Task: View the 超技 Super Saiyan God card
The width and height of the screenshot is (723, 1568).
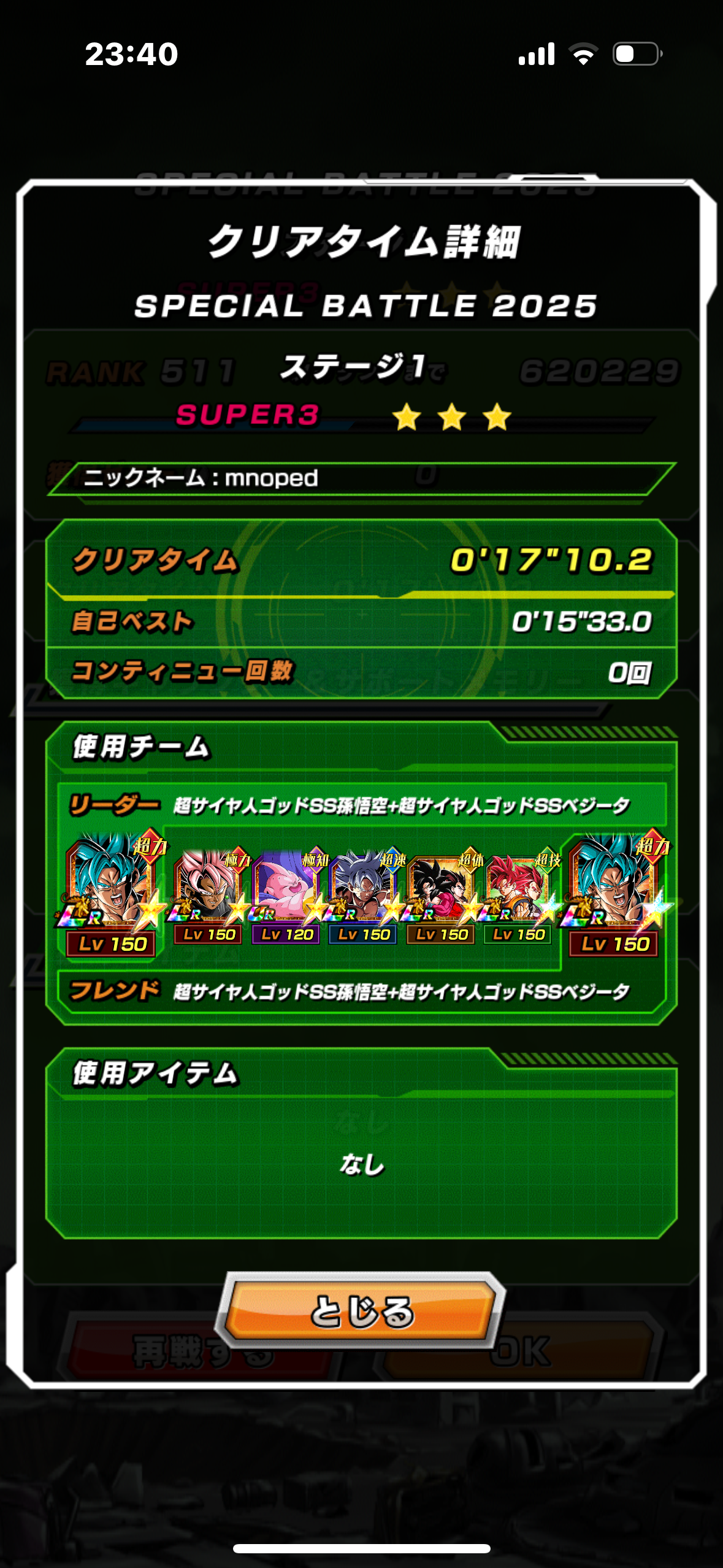Action: [519, 896]
